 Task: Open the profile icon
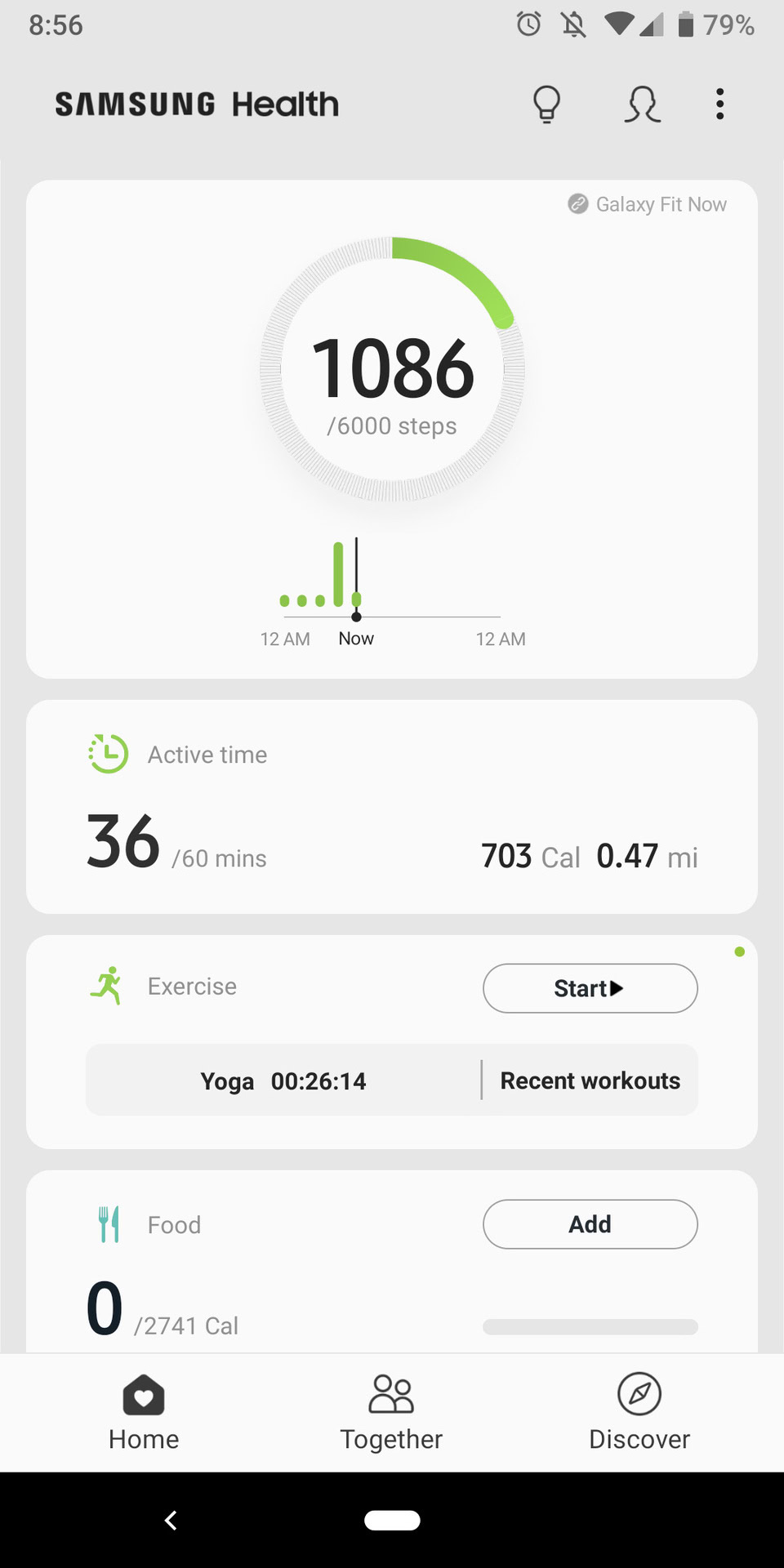click(x=642, y=105)
